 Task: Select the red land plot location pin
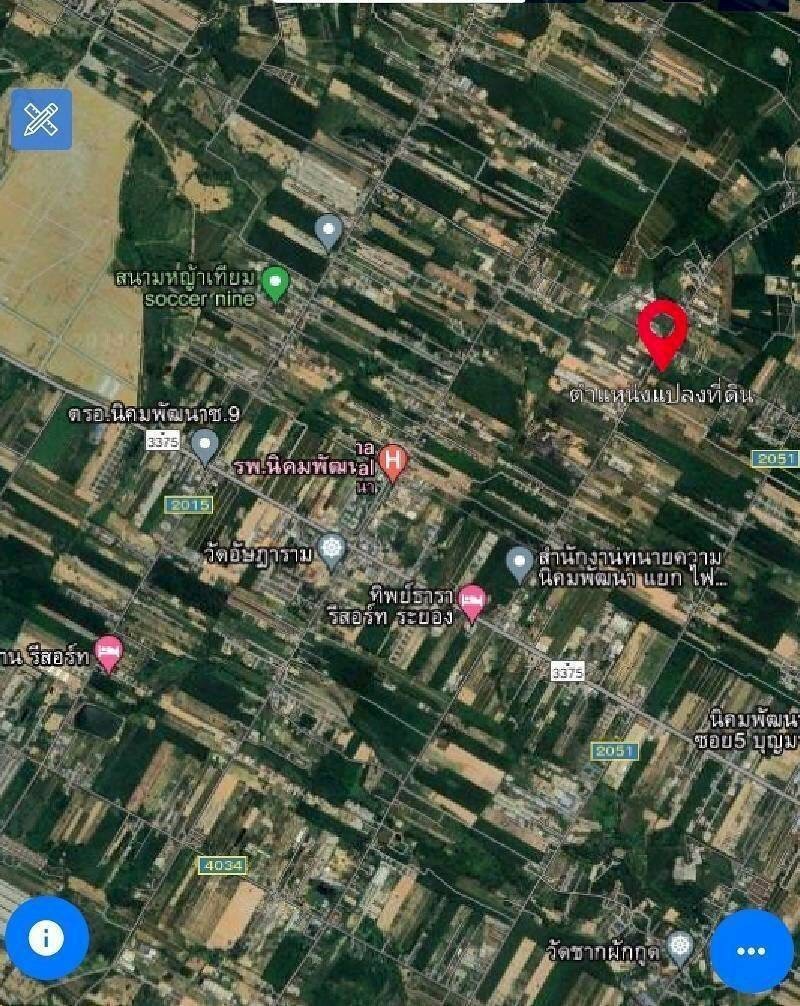(x=662, y=332)
